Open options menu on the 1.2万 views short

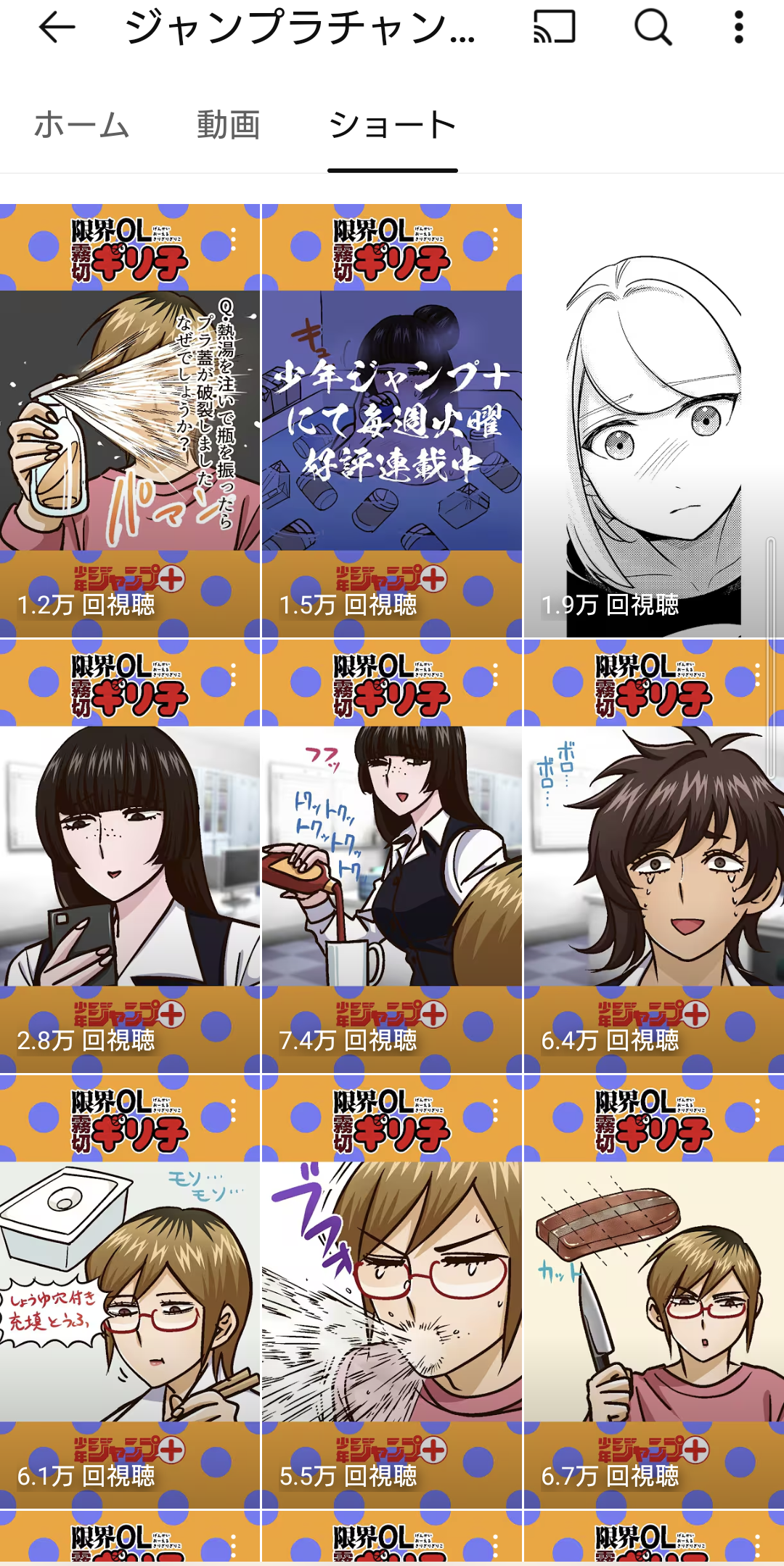[234, 240]
